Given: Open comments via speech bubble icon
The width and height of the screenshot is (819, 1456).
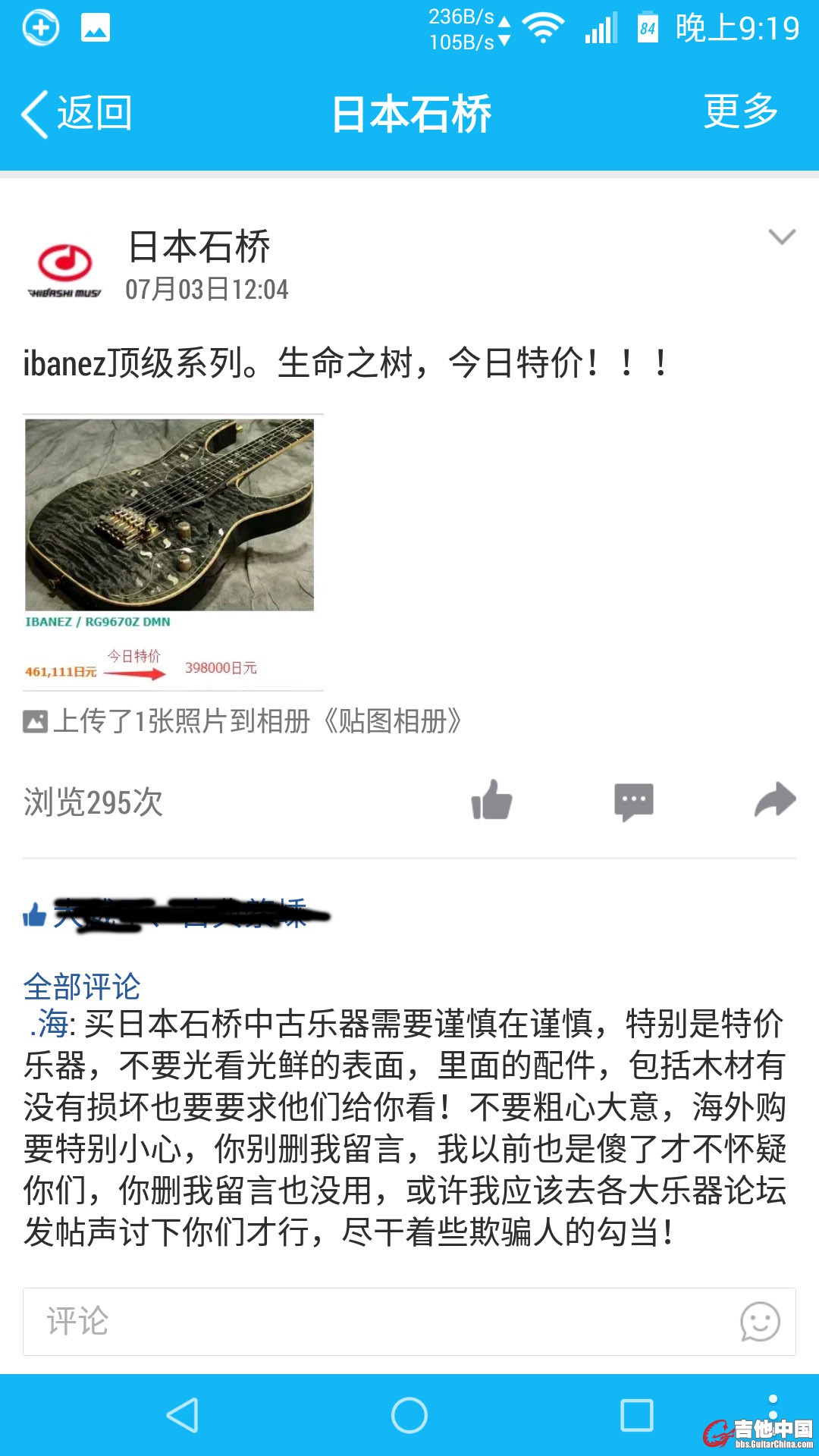Looking at the screenshot, I should 633,801.
